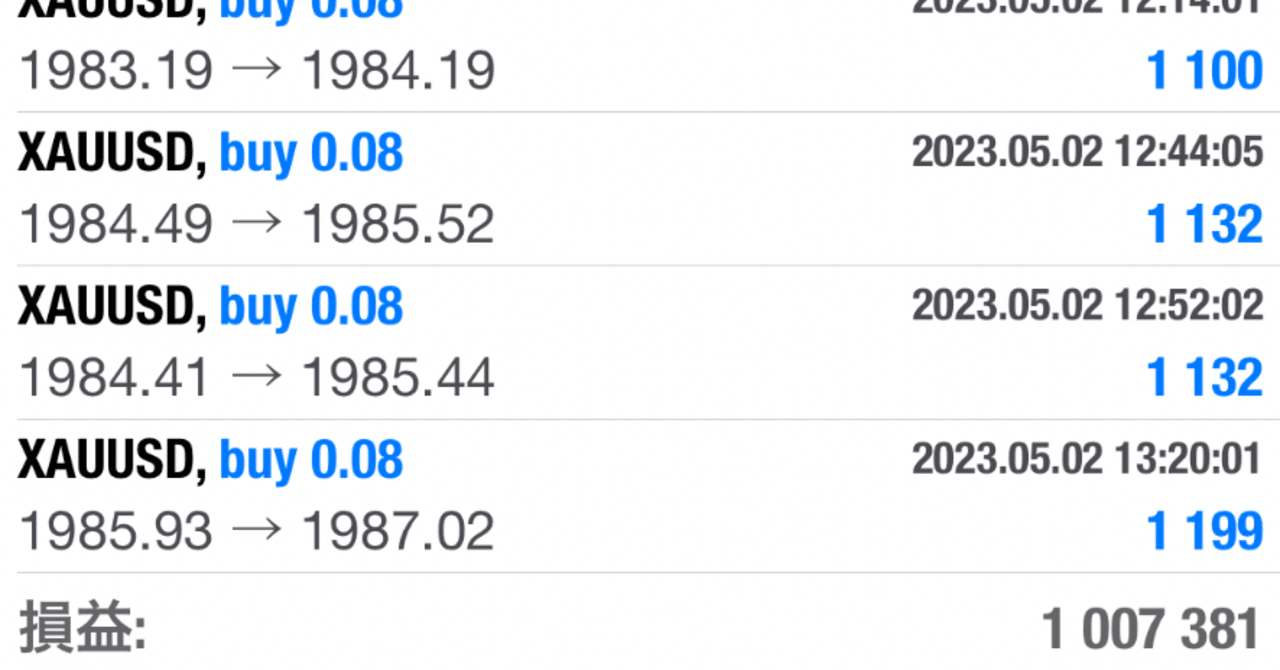Expand the trade closed at 12:44:05
1280x670 pixels.
pyautogui.click(x=640, y=189)
